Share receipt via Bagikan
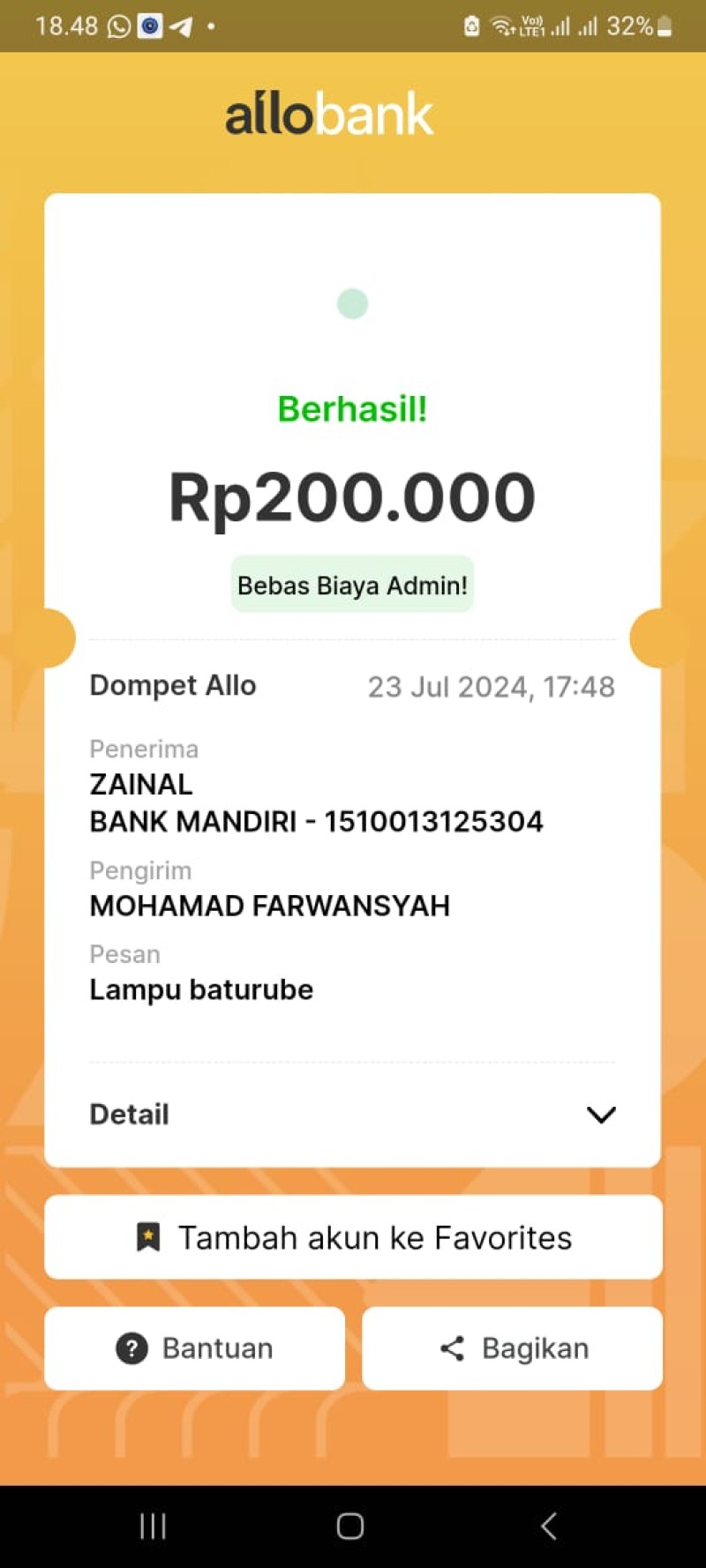The width and height of the screenshot is (706, 1568). (x=512, y=1348)
